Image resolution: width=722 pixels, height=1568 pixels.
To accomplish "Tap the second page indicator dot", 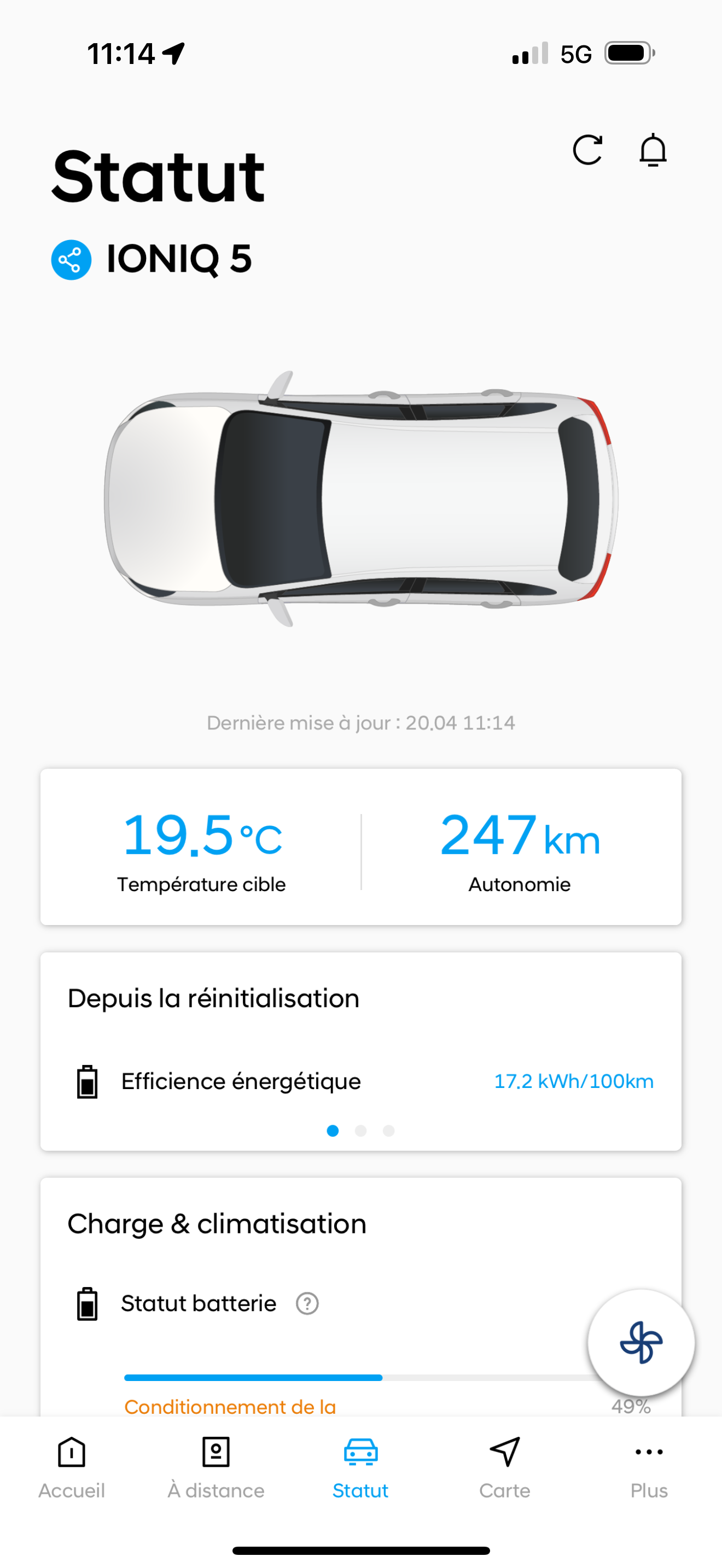I will click(360, 1131).
